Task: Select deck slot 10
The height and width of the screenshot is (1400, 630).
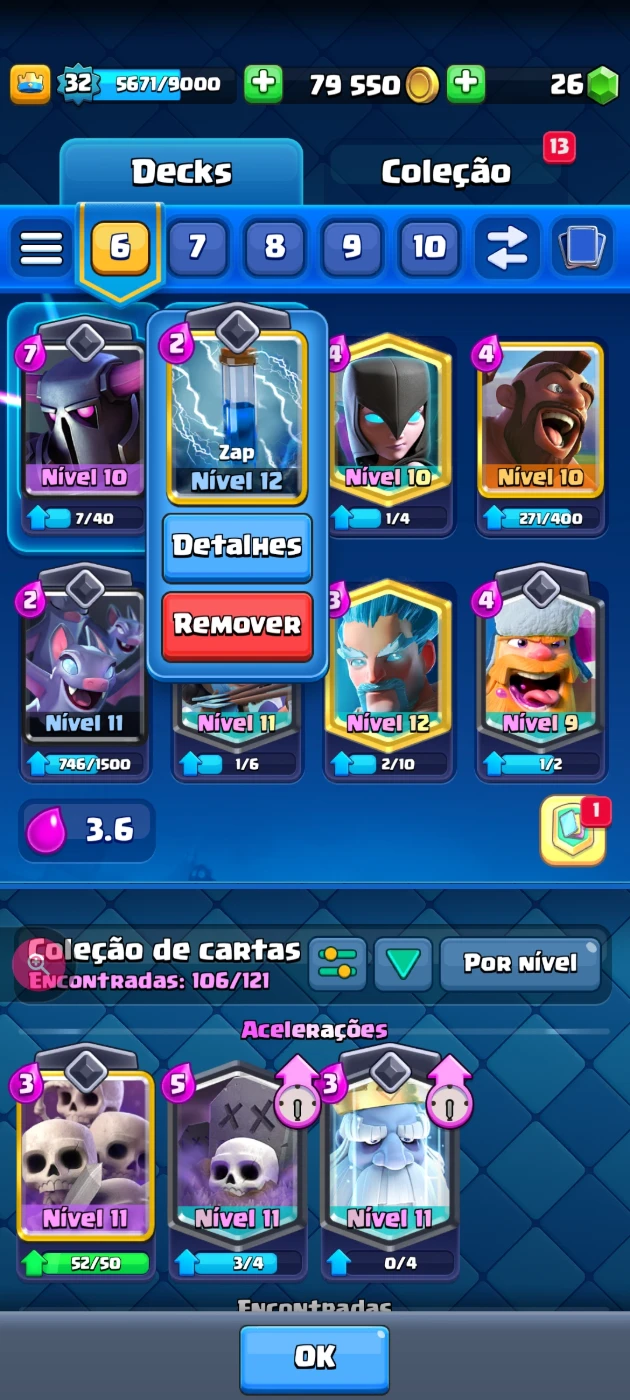Action: tap(429, 247)
